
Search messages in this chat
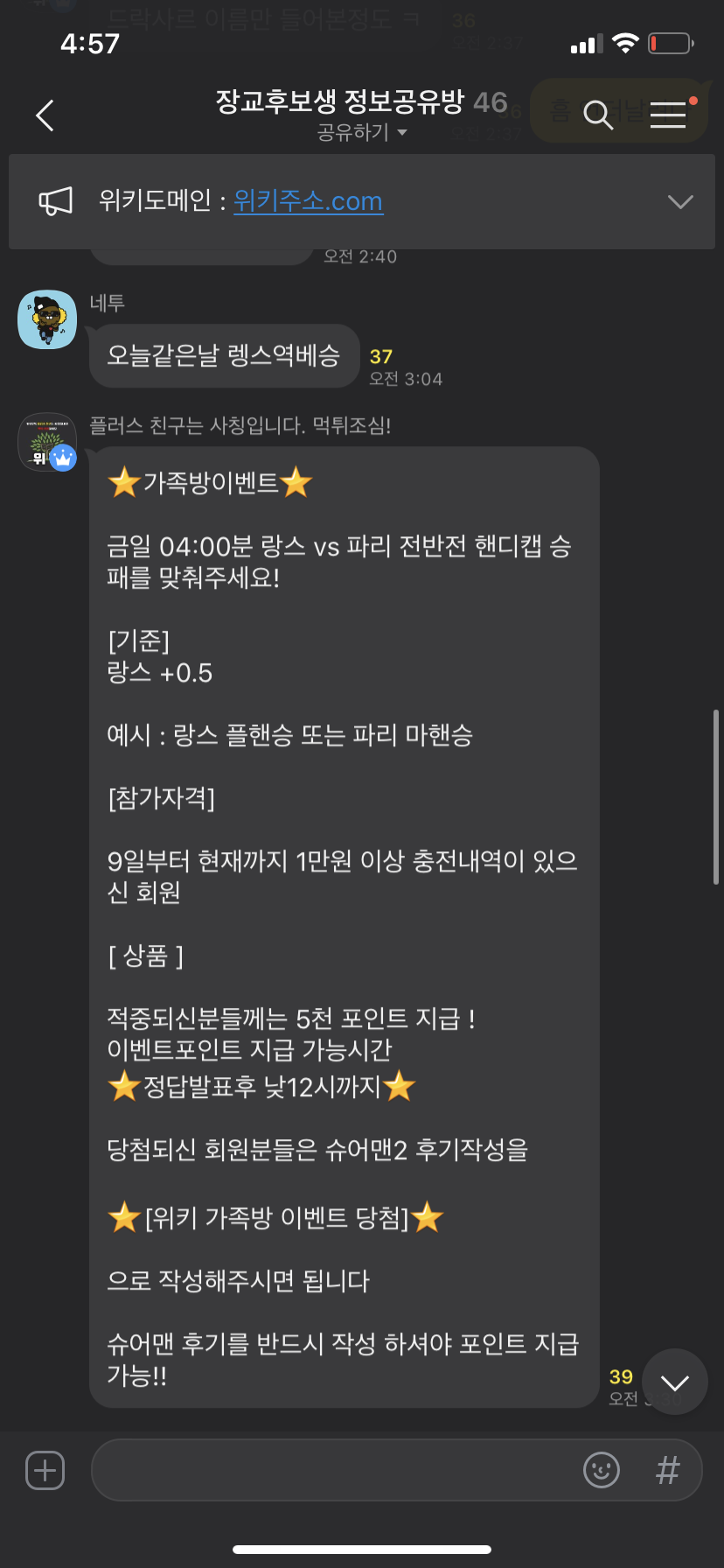tap(598, 115)
